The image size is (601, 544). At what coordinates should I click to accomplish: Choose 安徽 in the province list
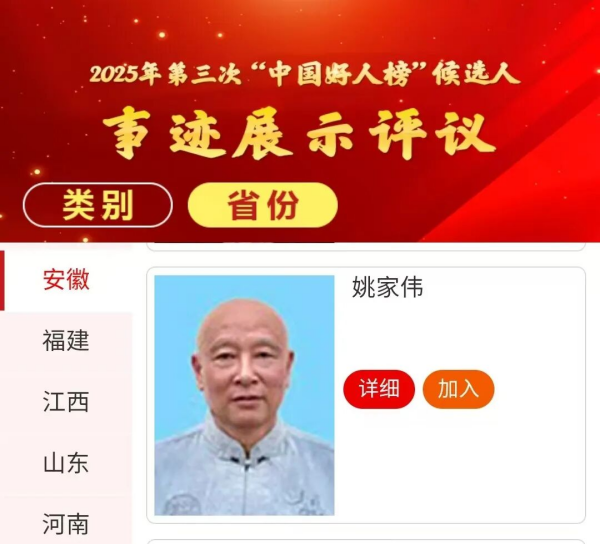tap(66, 280)
